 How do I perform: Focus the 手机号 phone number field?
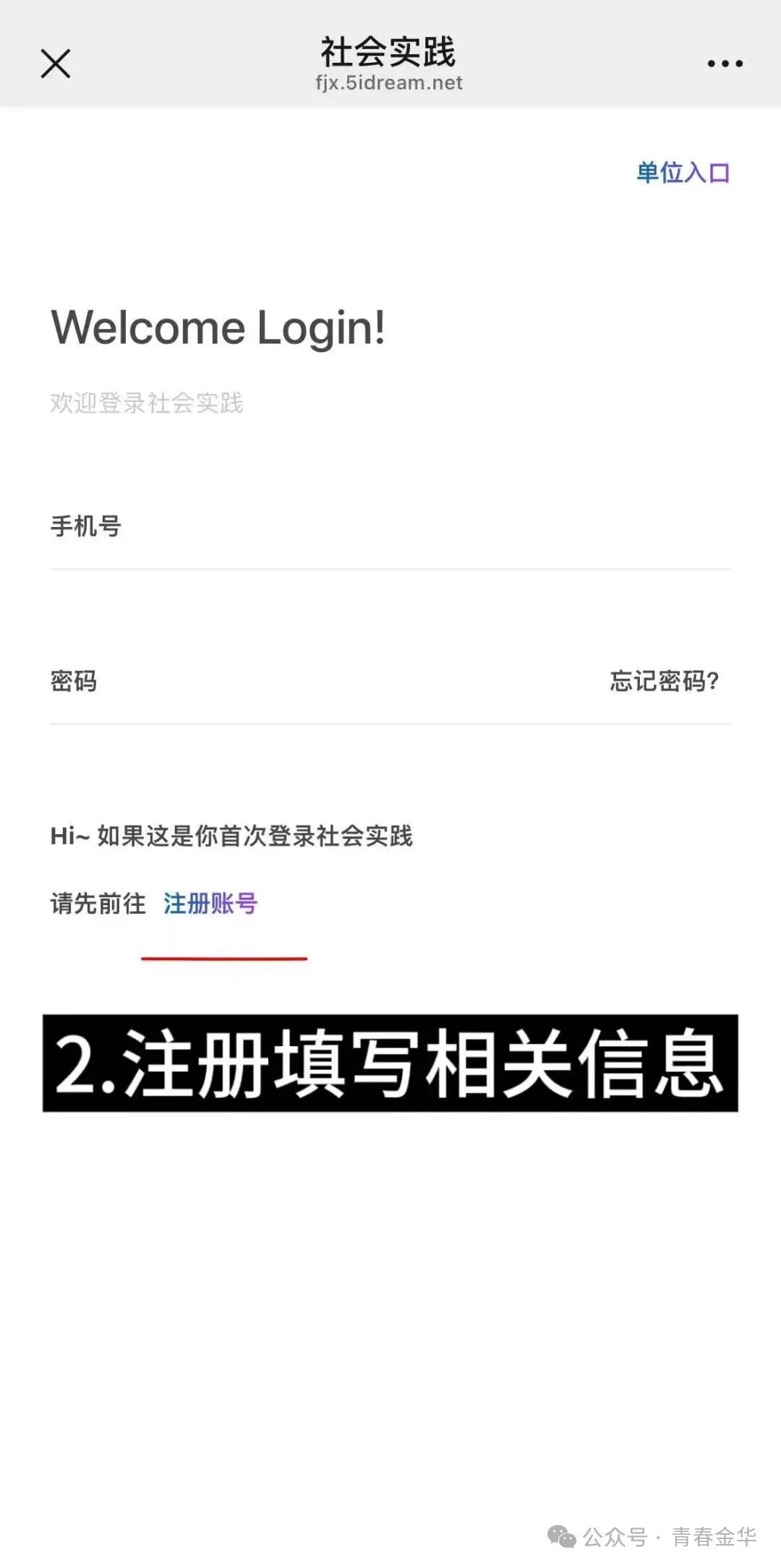tap(390, 527)
